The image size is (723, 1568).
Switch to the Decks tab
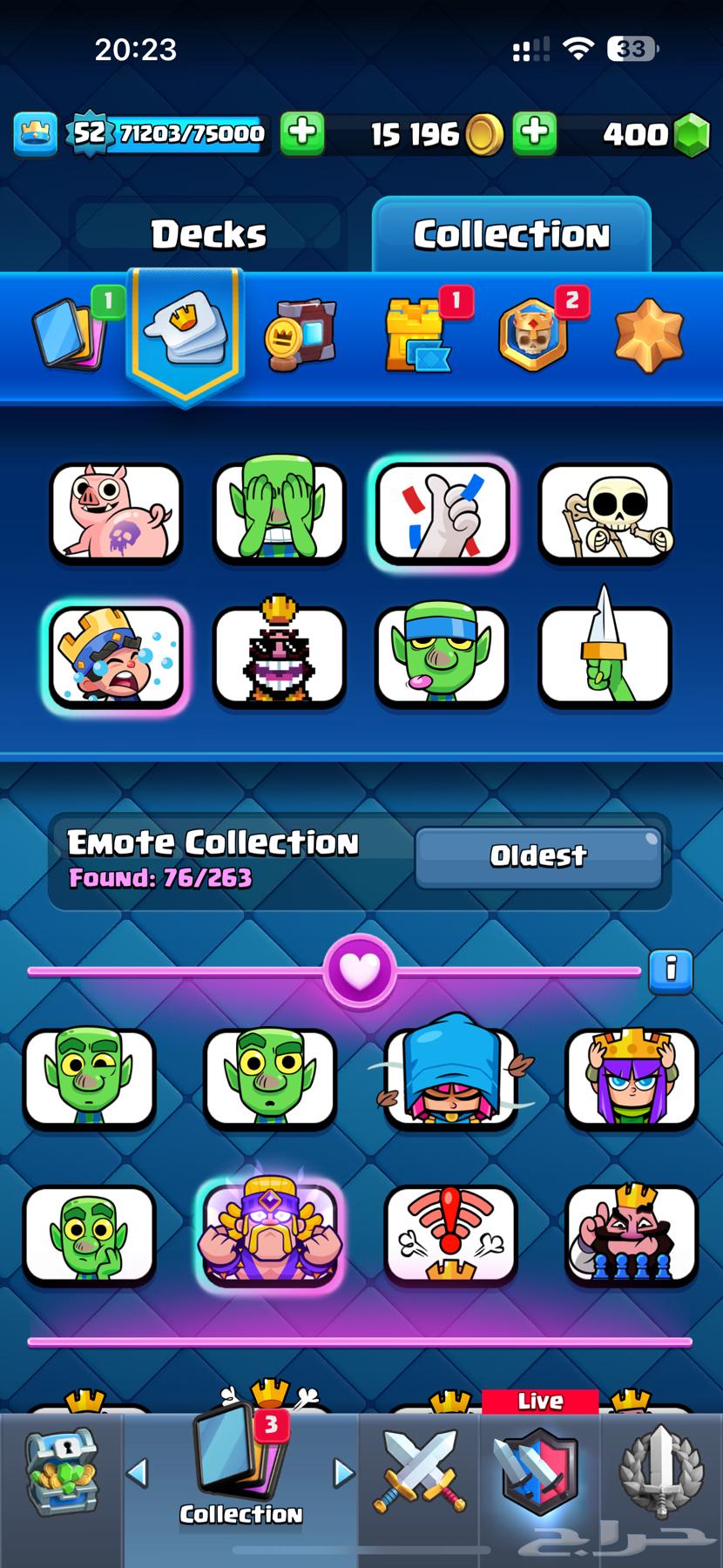[x=209, y=233]
